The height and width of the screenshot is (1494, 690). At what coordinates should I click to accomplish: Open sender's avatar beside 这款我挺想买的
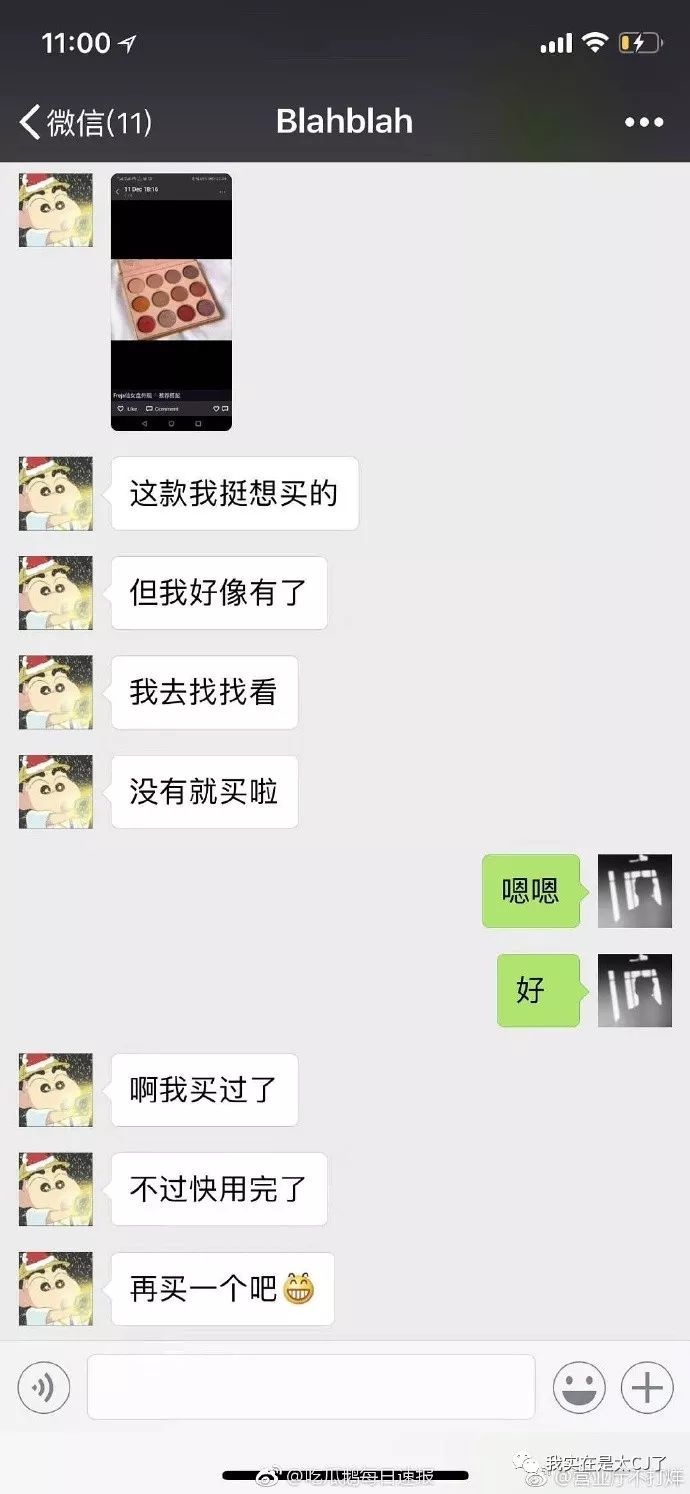click(x=56, y=493)
